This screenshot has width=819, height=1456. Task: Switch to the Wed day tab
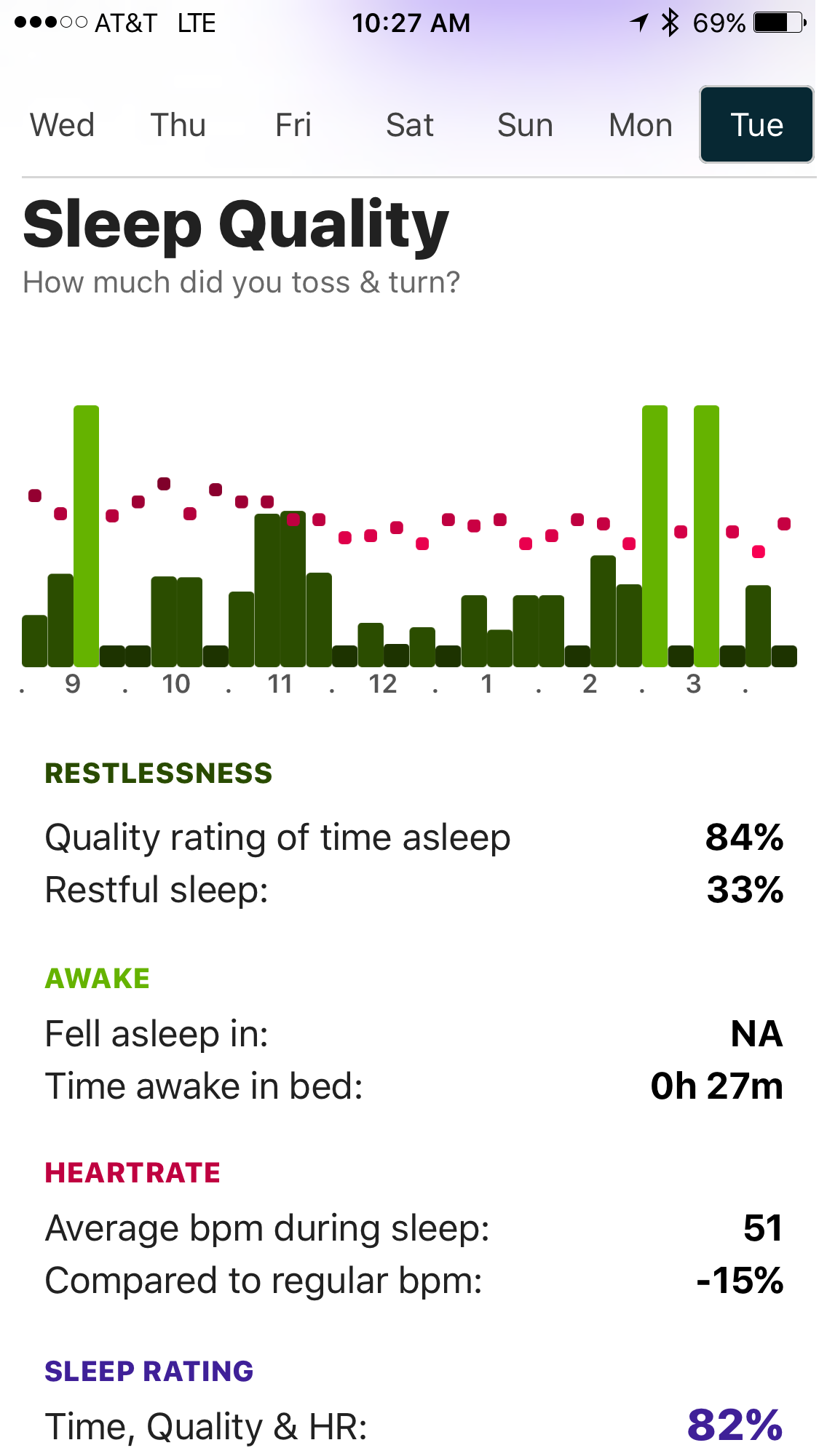point(63,125)
